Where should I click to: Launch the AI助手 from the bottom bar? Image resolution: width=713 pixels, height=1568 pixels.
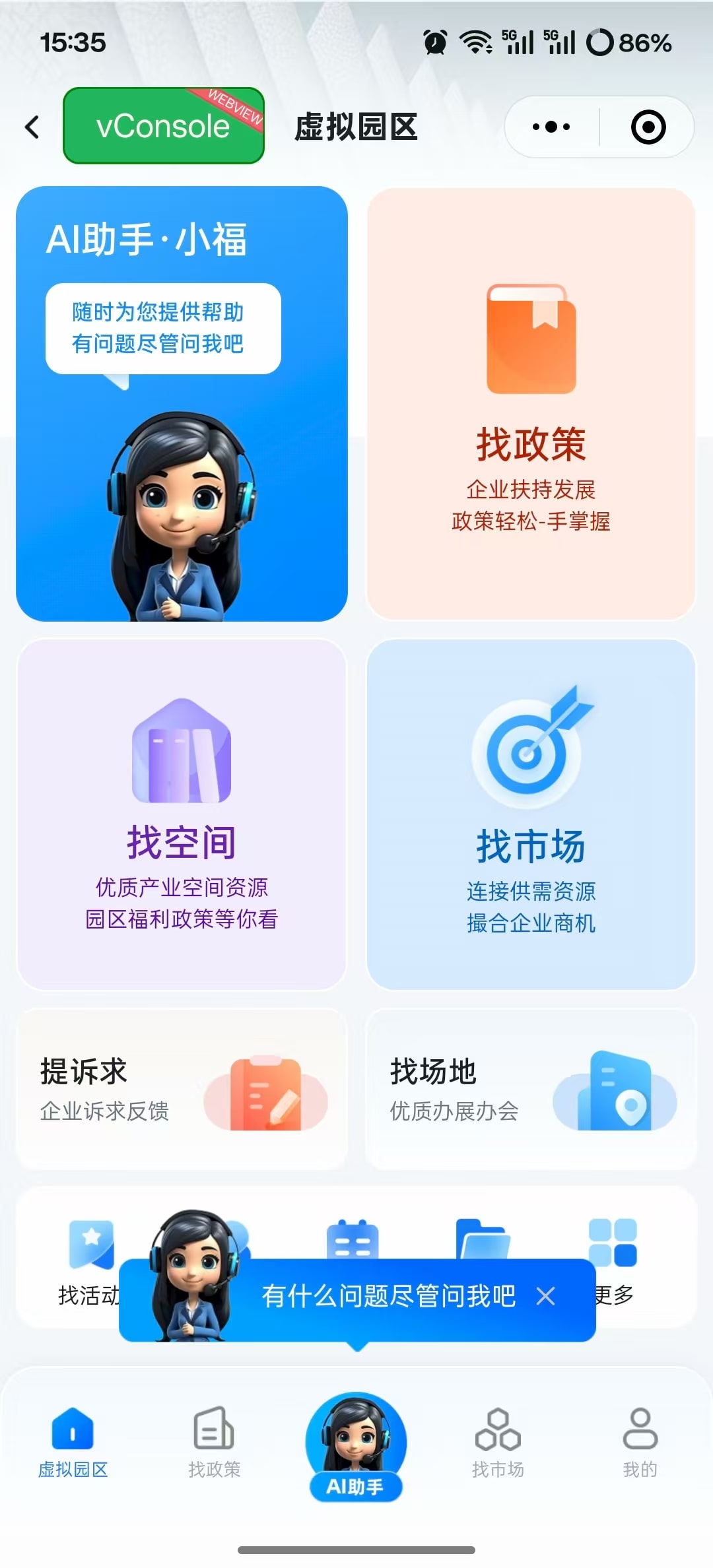point(356,1445)
